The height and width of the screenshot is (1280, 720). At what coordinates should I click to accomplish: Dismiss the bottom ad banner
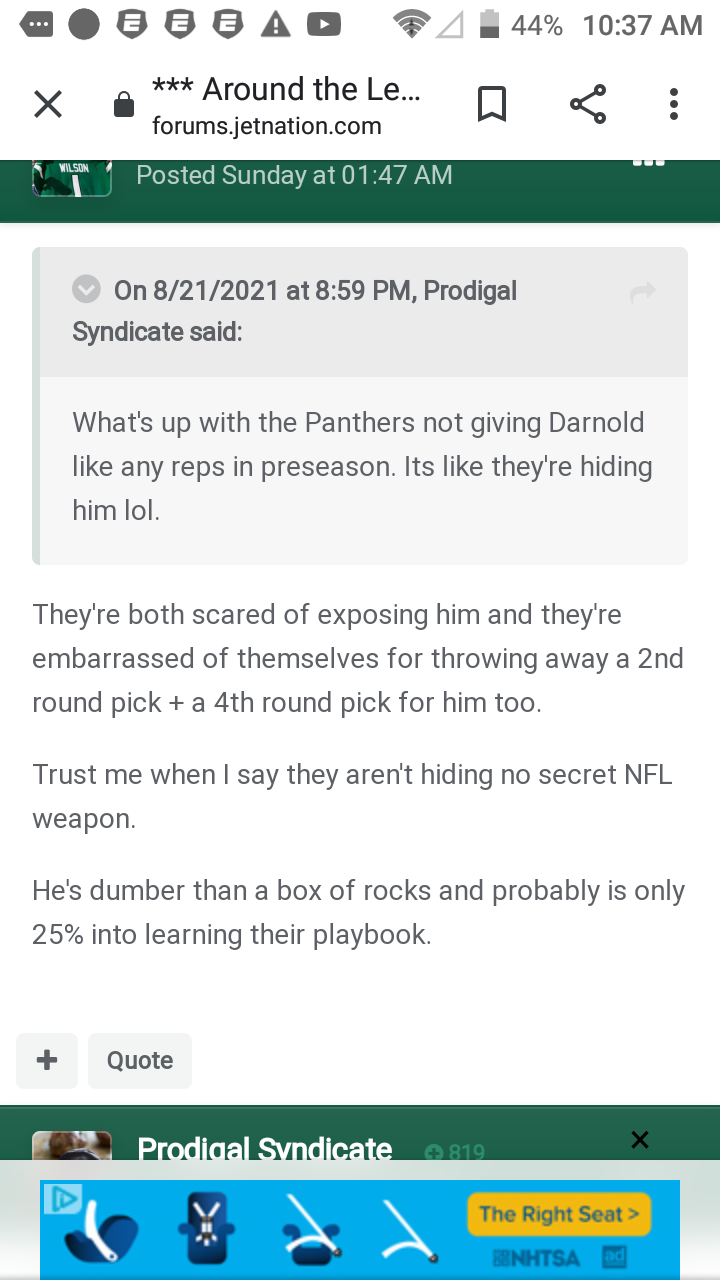point(641,1140)
